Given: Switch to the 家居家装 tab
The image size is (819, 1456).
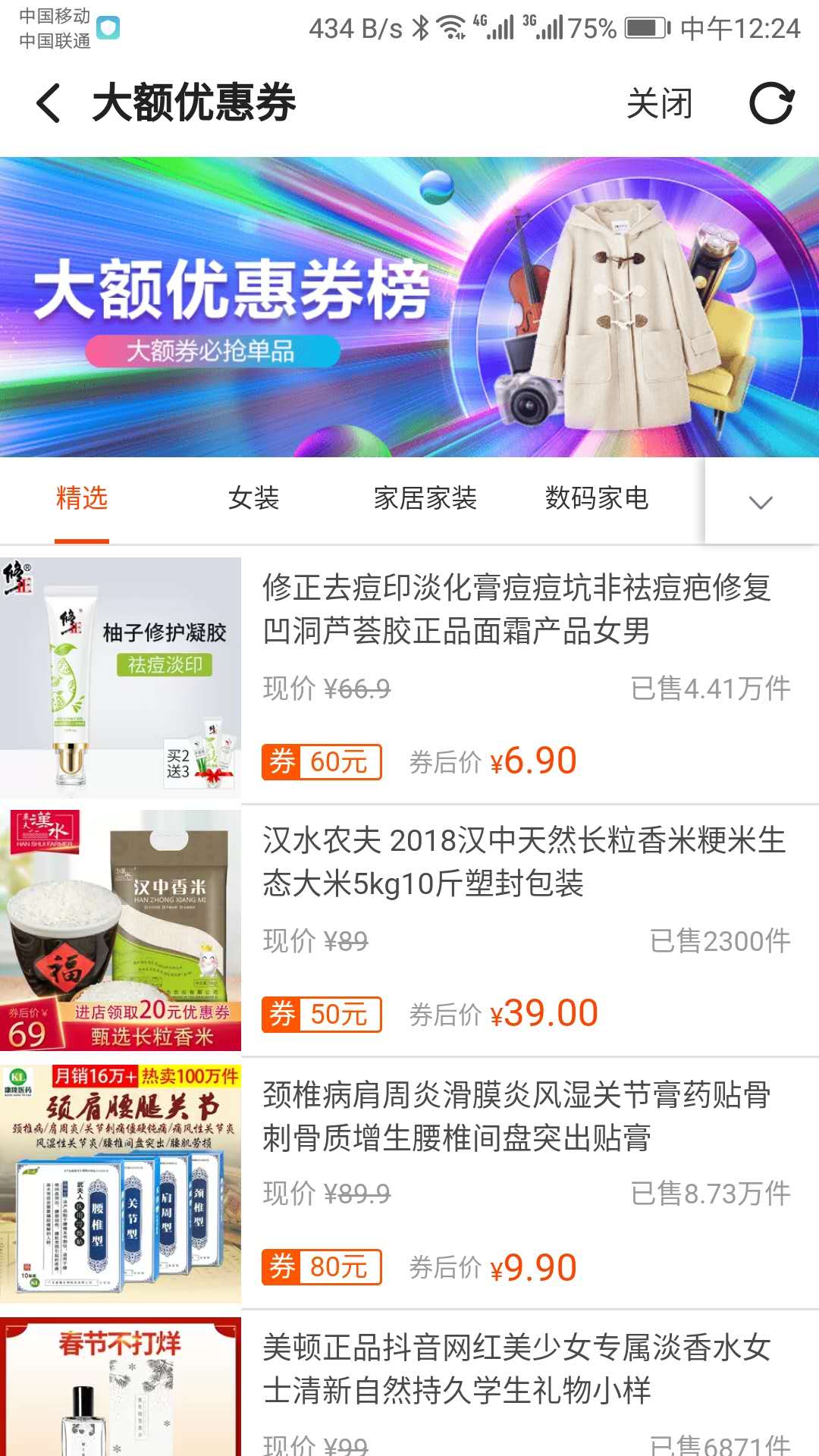Looking at the screenshot, I should tap(425, 499).
